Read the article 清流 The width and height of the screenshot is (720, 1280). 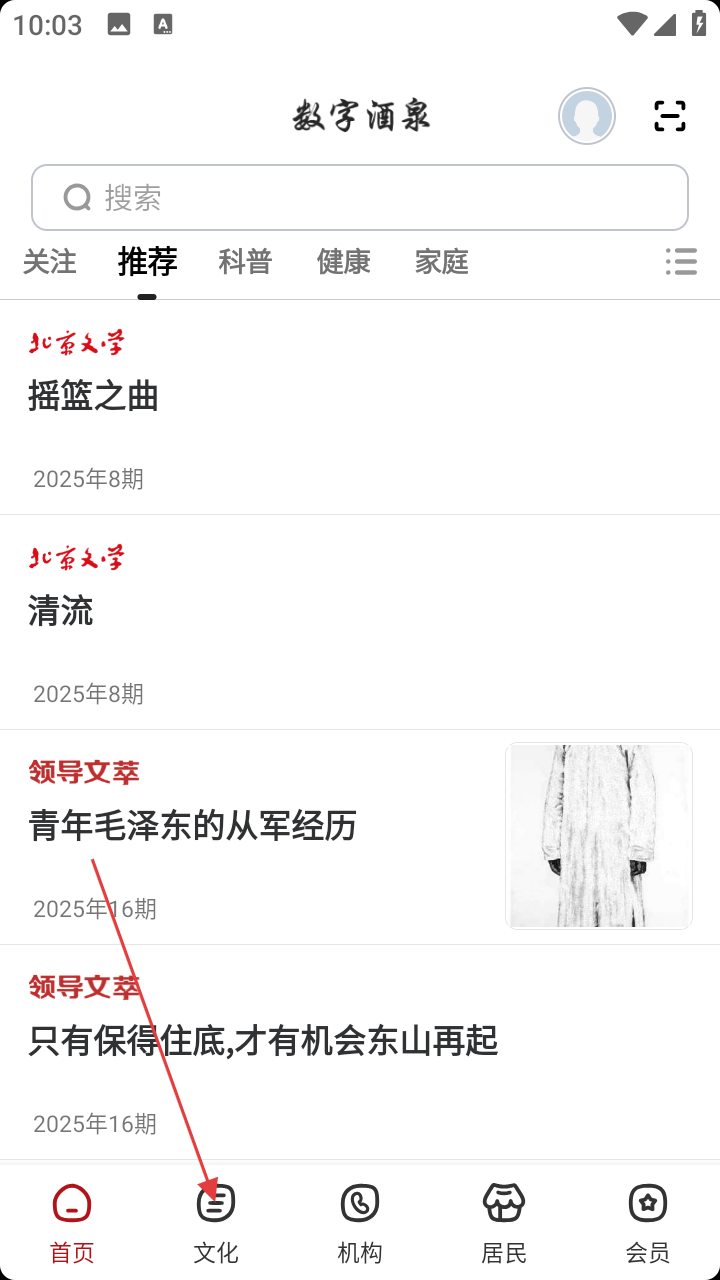61,611
